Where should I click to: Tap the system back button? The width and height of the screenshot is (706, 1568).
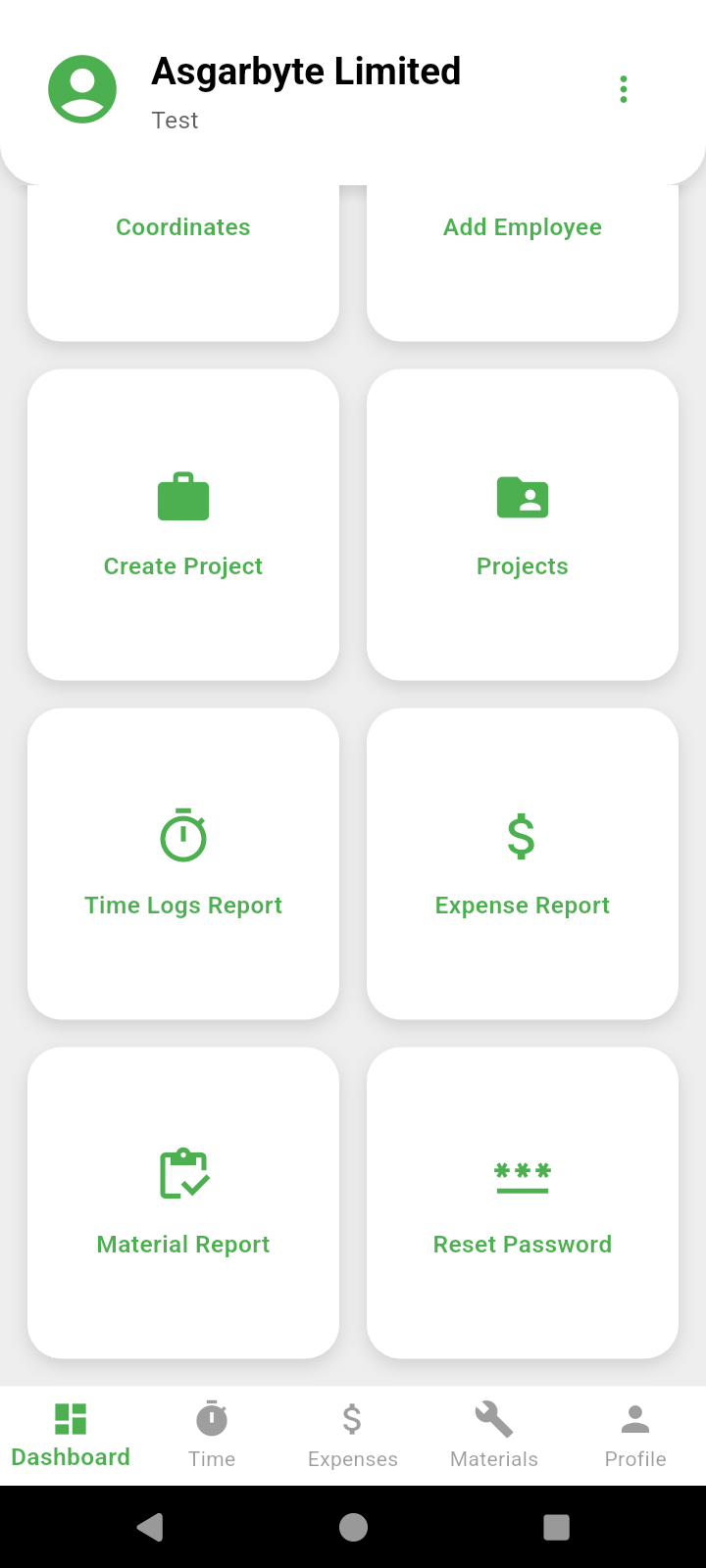(x=150, y=1527)
